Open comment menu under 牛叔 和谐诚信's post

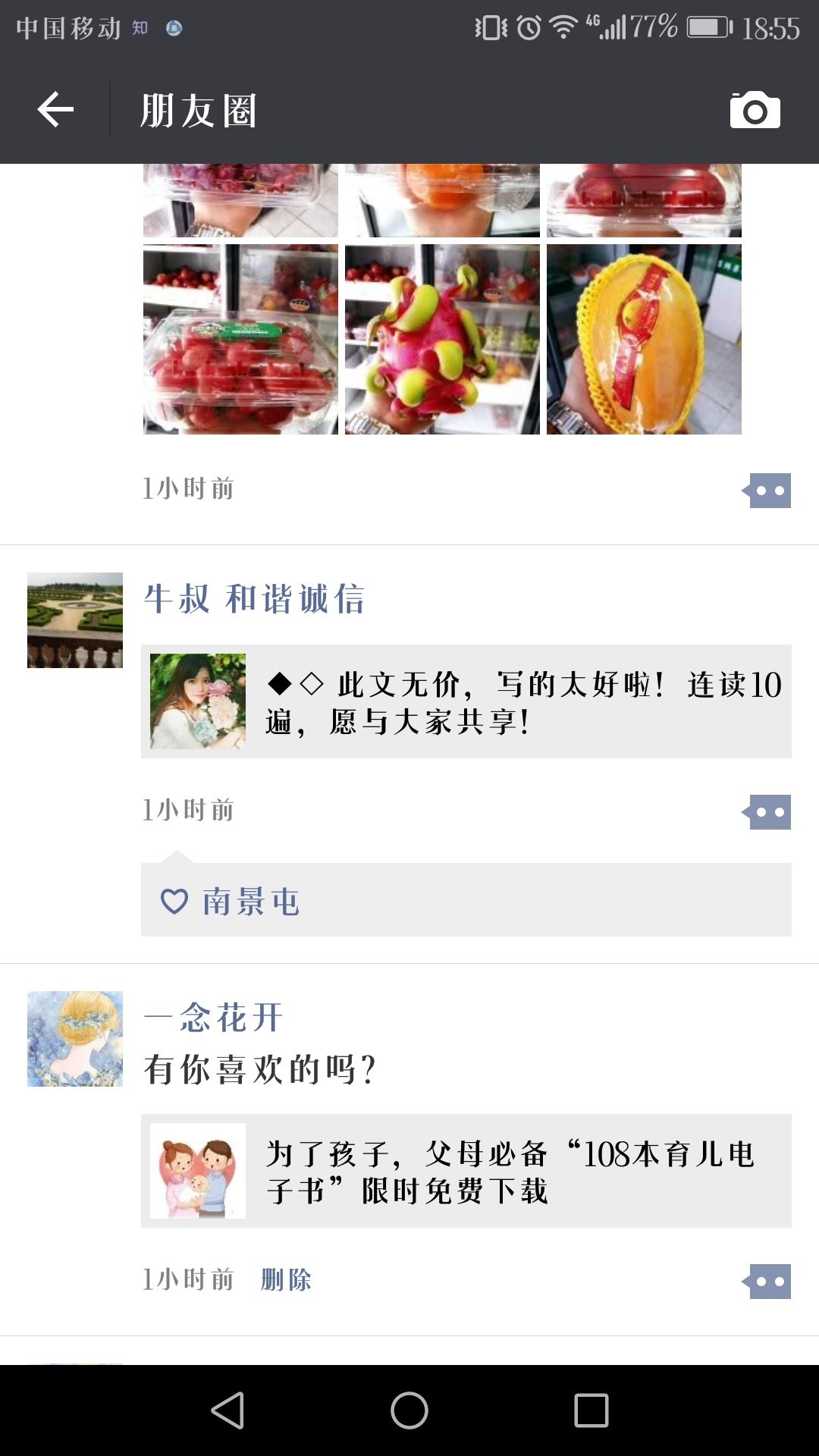pyautogui.click(x=768, y=812)
